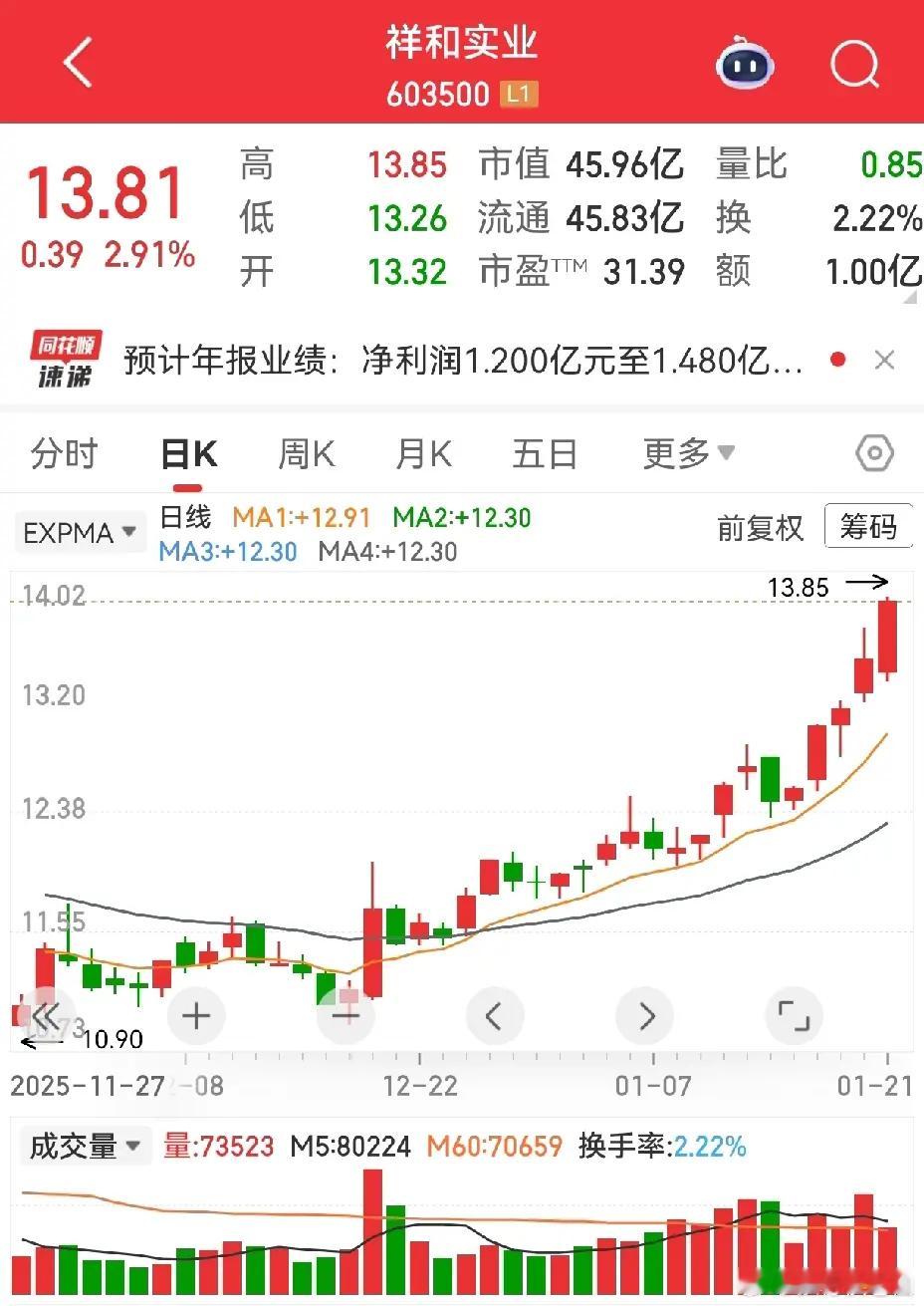Open the EXPMA indicator dropdown

[80, 532]
